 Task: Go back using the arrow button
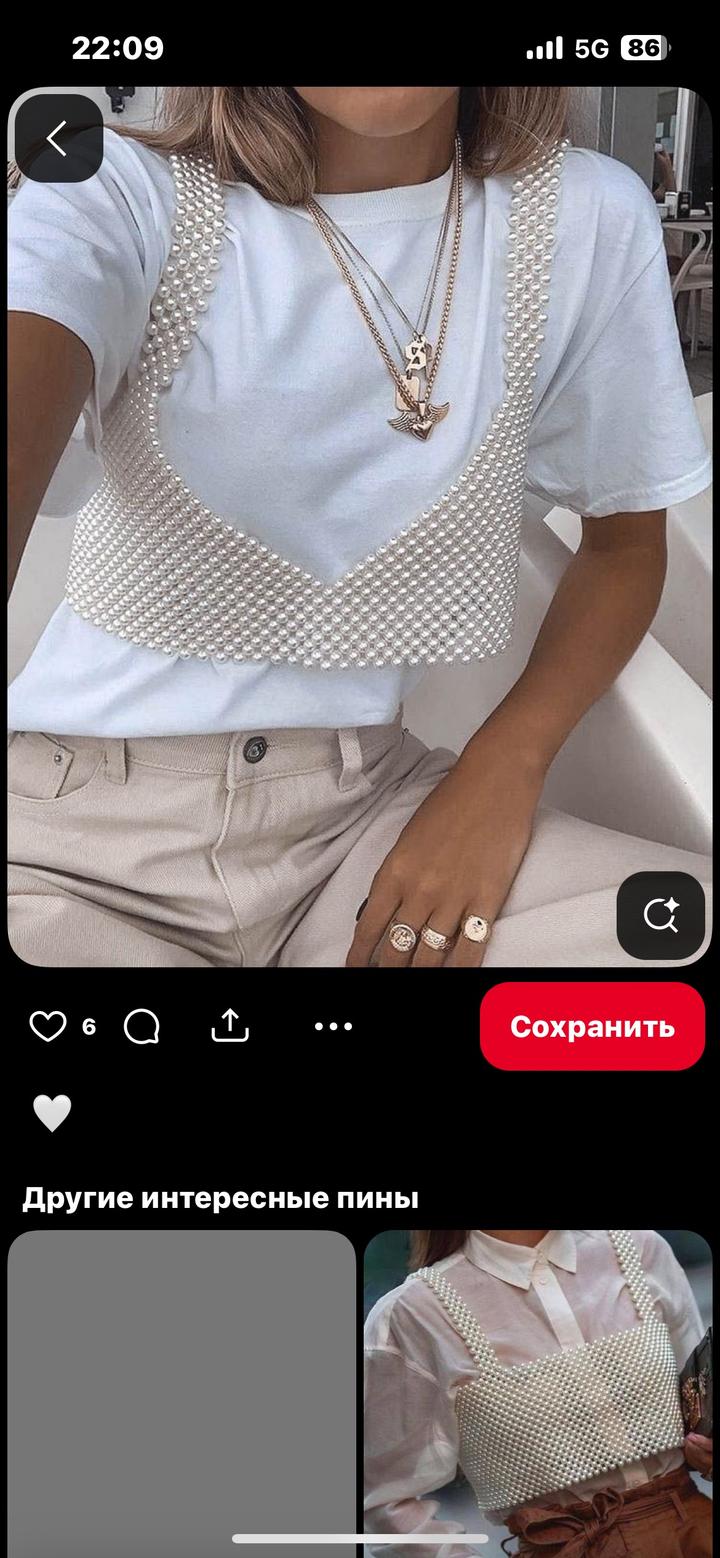point(58,139)
